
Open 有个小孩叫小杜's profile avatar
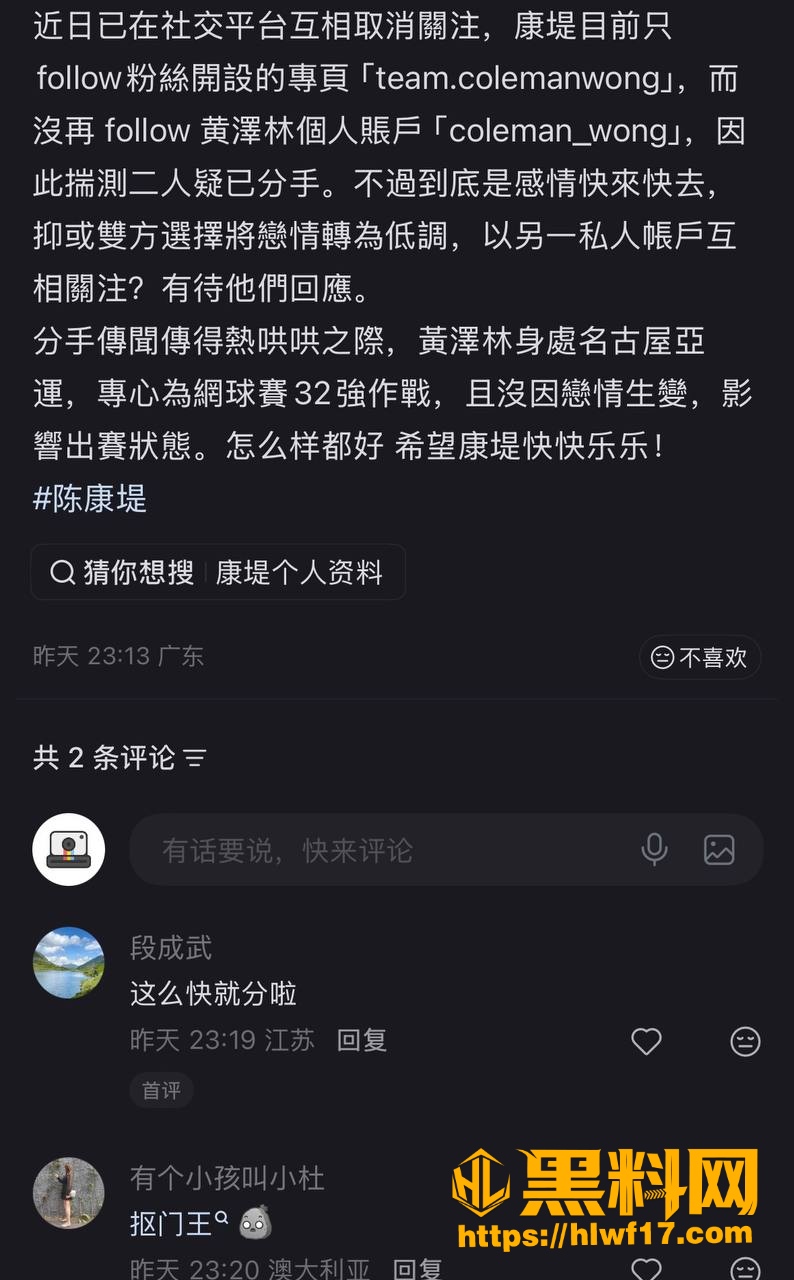68,1193
